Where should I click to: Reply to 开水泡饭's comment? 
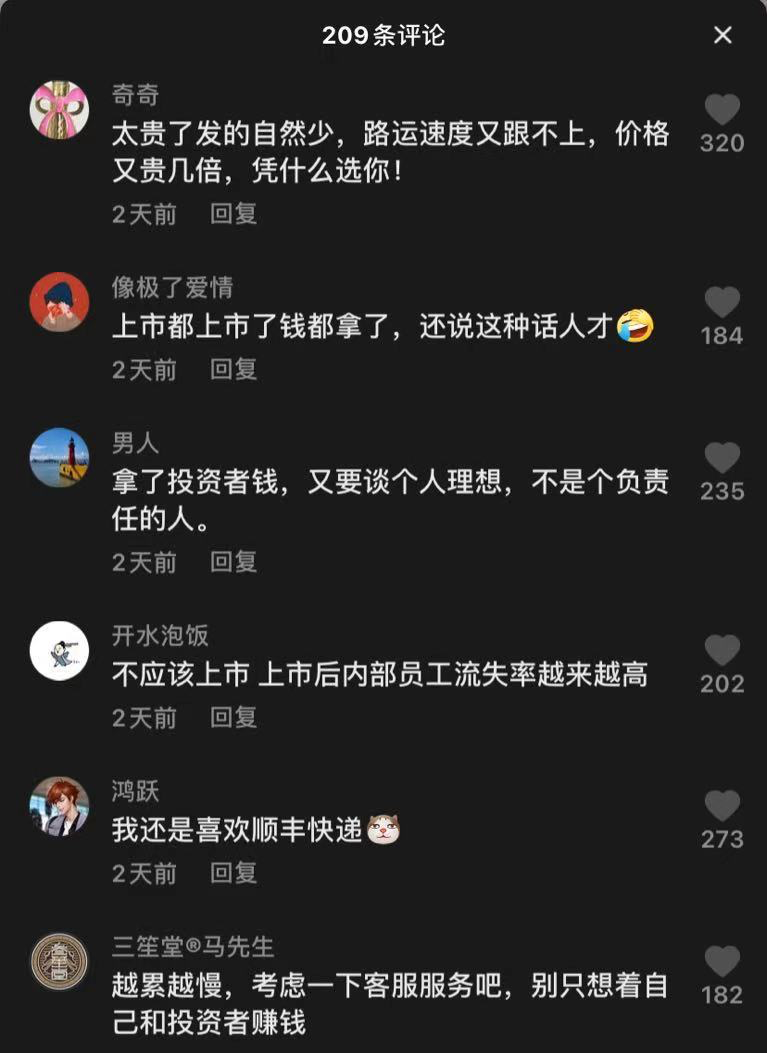point(233,717)
